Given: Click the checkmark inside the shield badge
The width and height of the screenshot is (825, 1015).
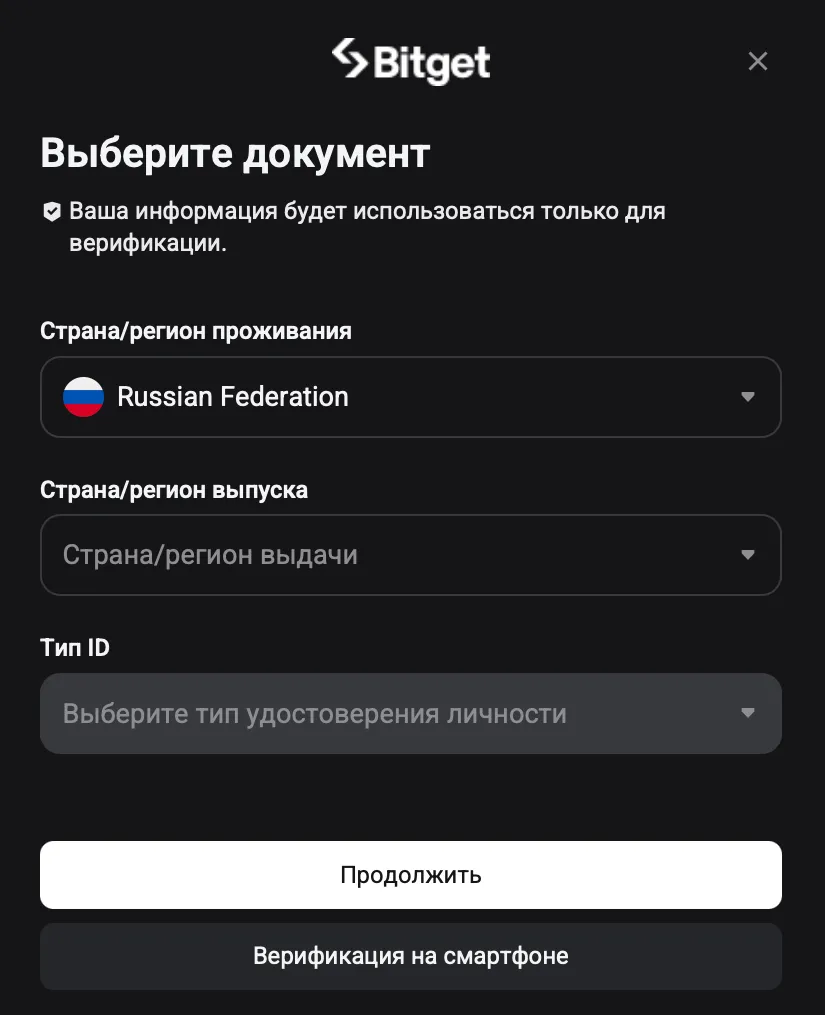Looking at the screenshot, I should point(50,211).
